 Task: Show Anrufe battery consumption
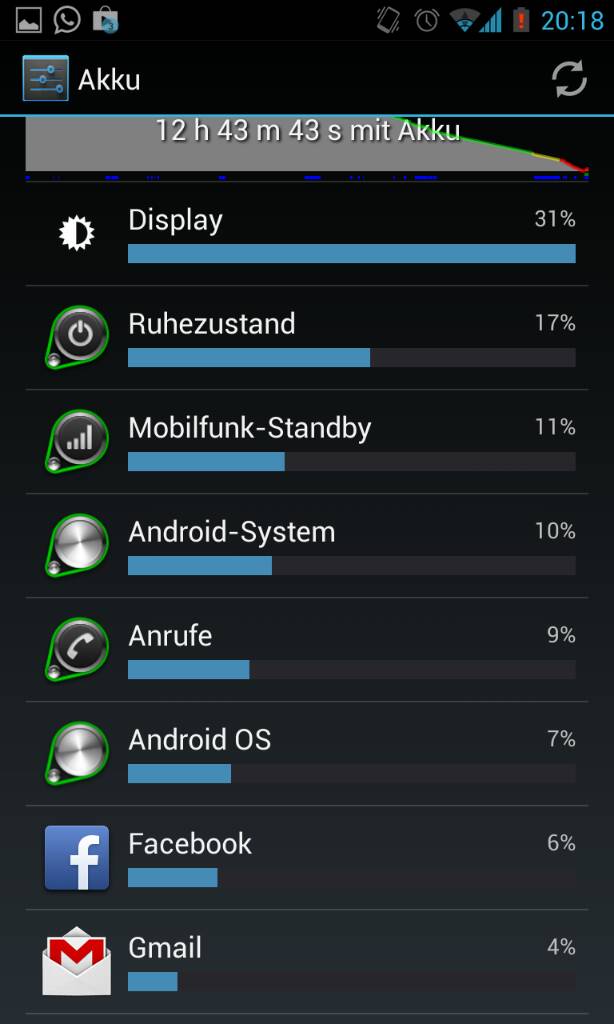coord(307,649)
